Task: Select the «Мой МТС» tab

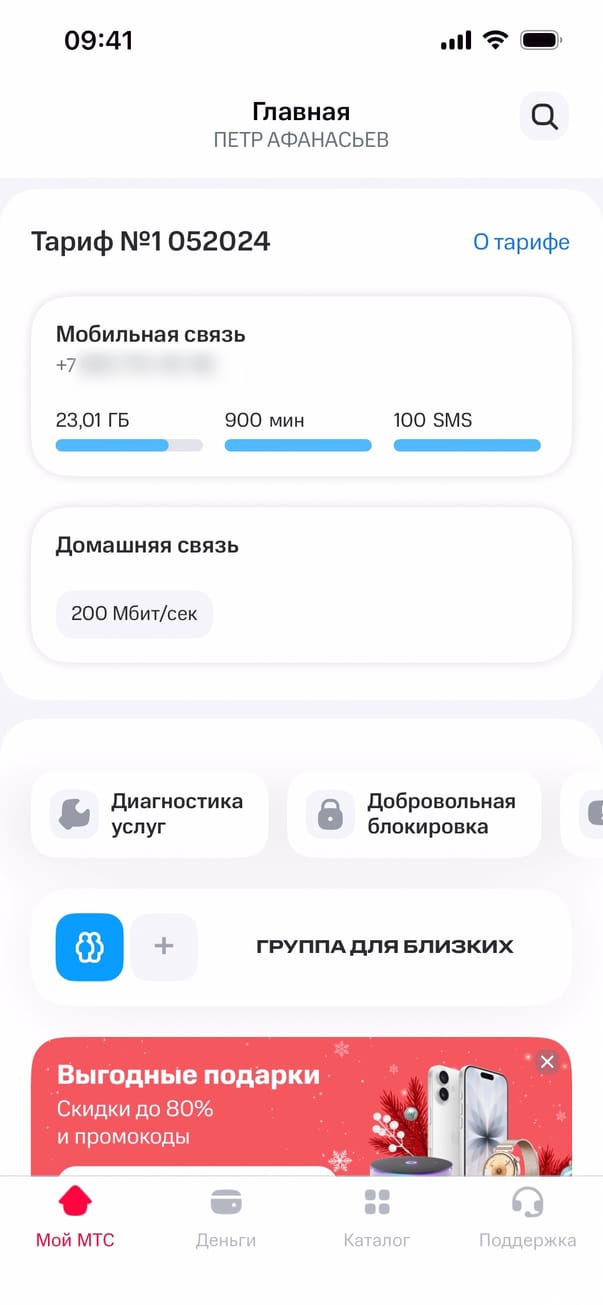Action: click(75, 1218)
